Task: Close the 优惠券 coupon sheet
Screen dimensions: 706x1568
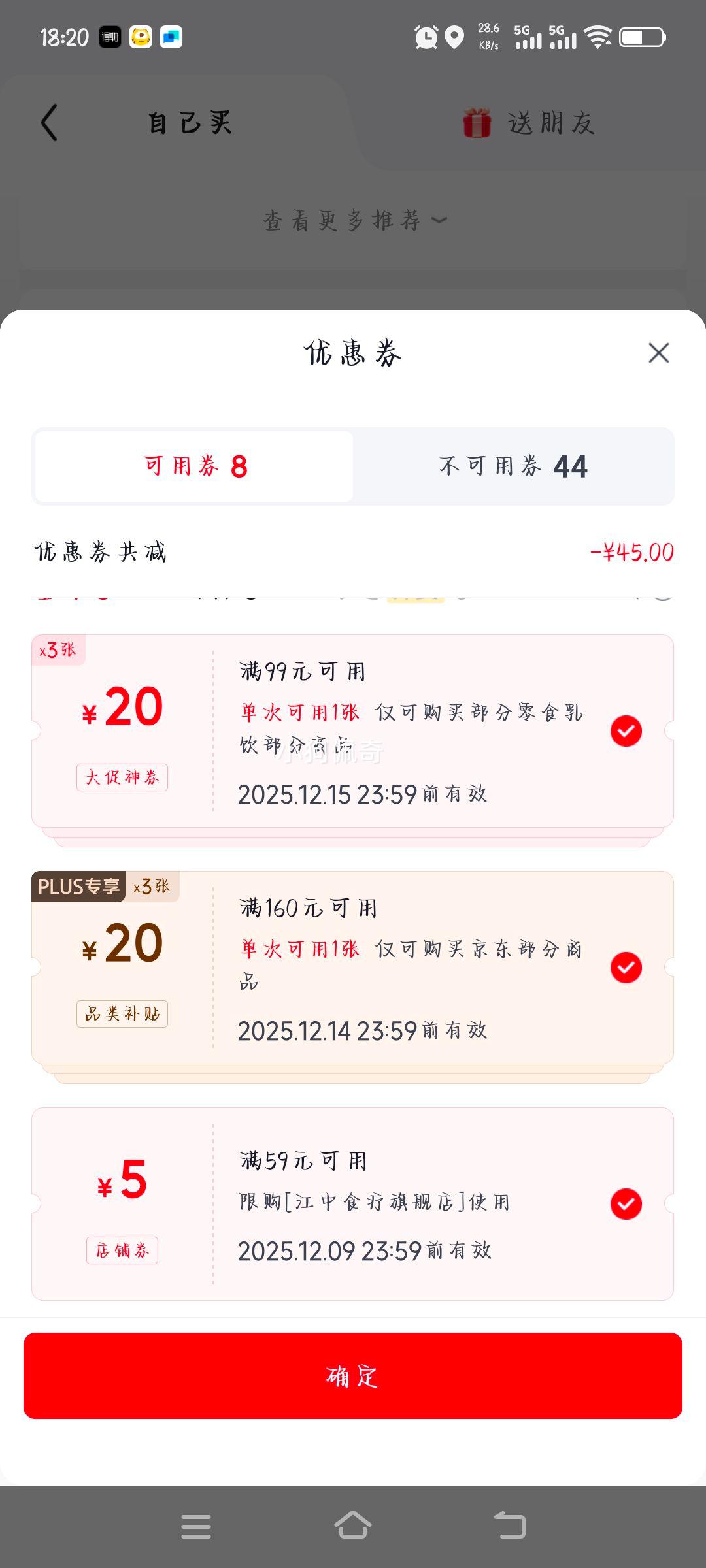Action: tap(658, 353)
